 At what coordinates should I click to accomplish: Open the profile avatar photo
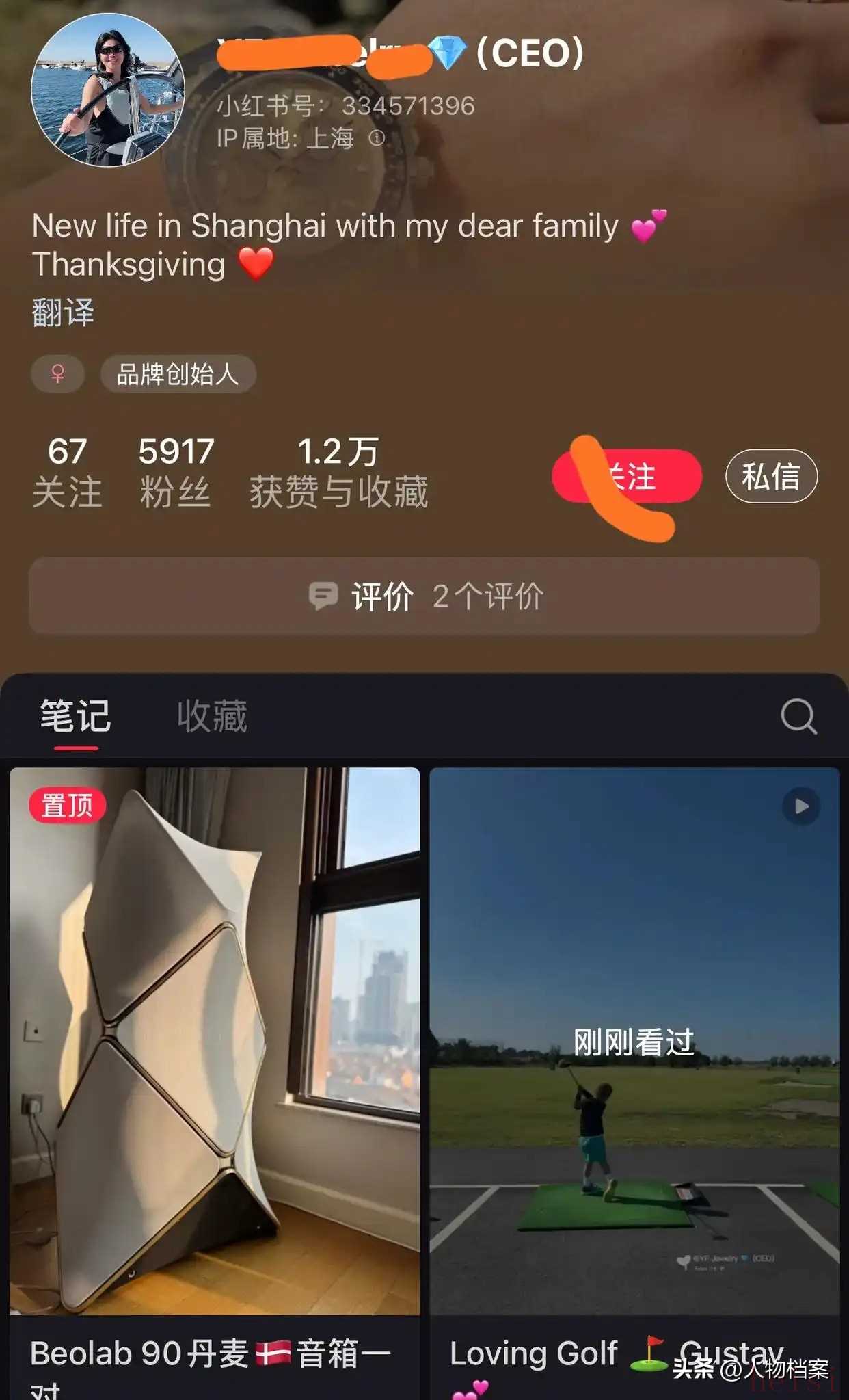tap(107, 90)
